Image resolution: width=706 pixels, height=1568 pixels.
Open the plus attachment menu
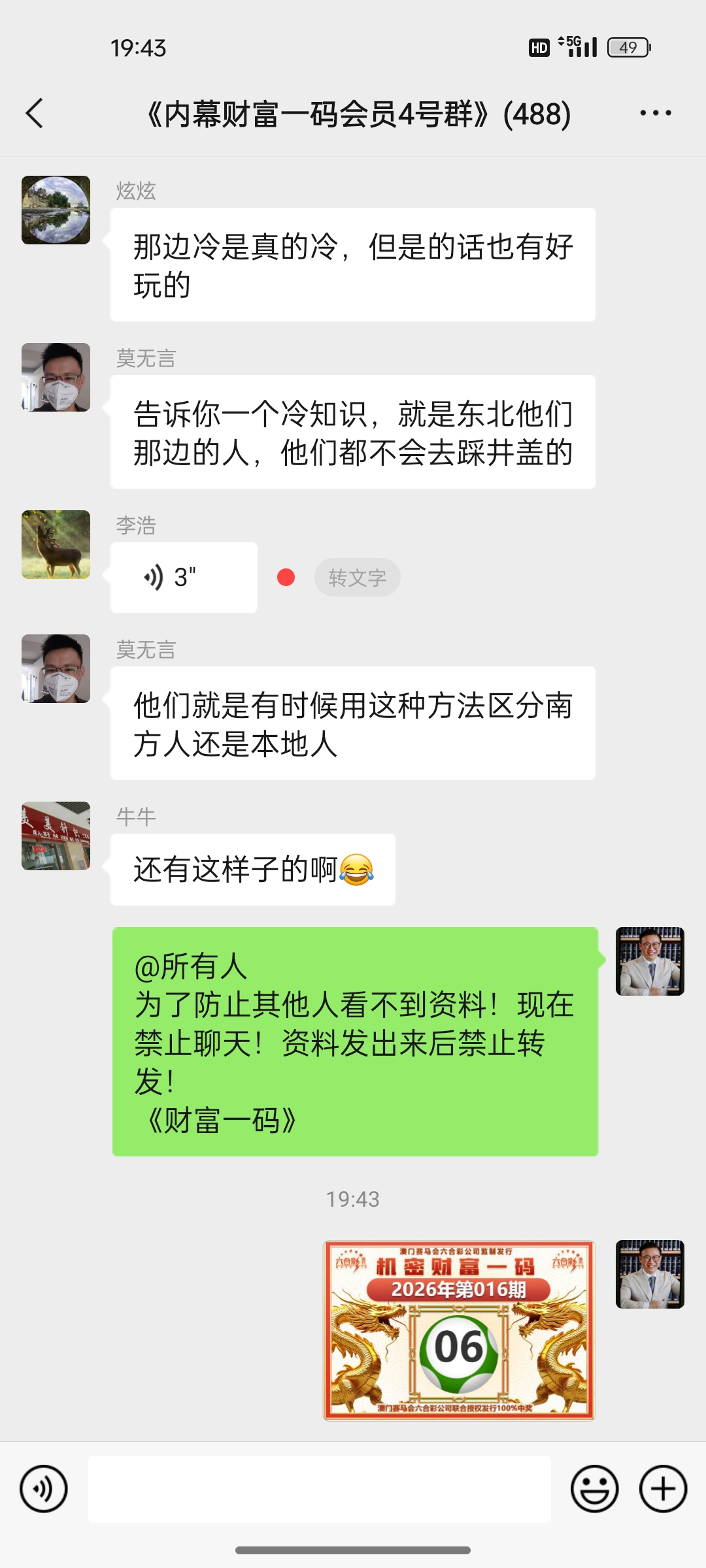point(663,1489)
